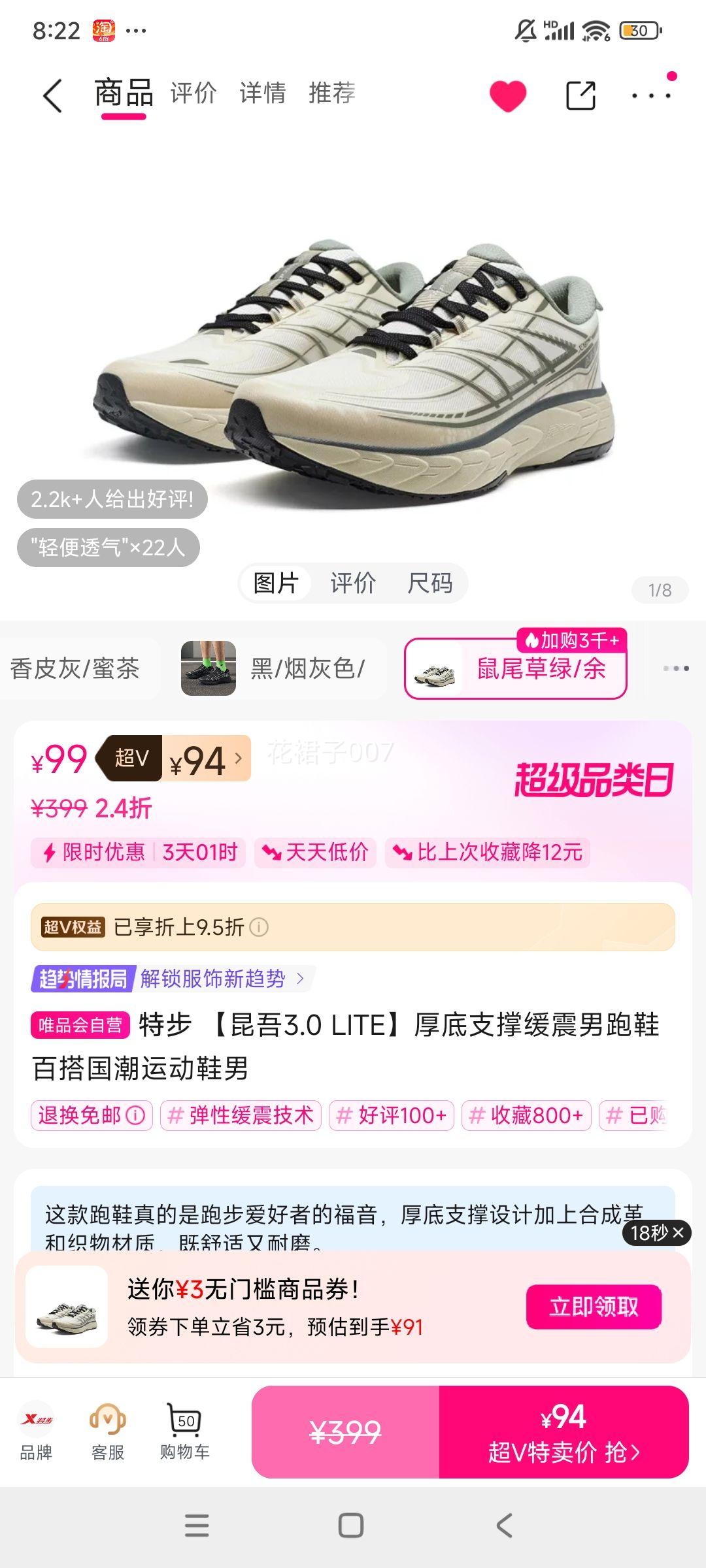
Task: Switch to the 推荐 top tab
Action: click(x=332, y=93)
